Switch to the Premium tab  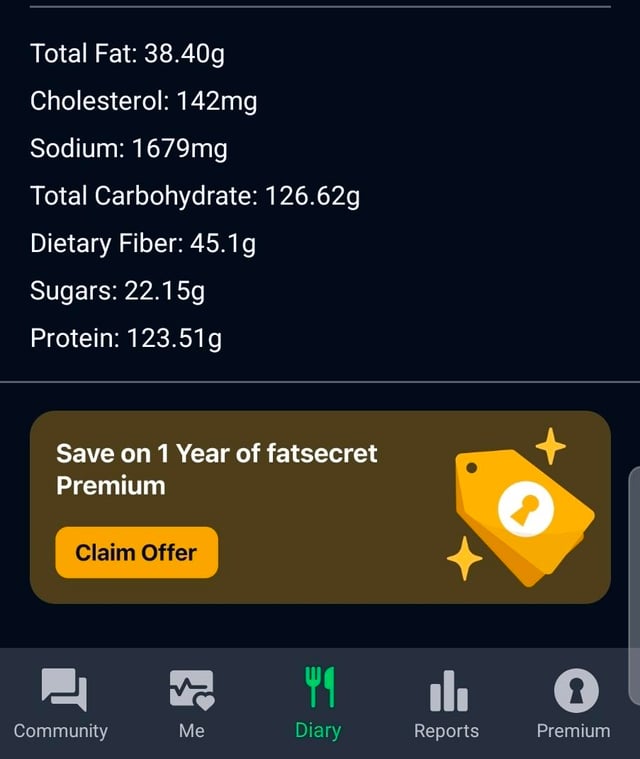point(573,704)
